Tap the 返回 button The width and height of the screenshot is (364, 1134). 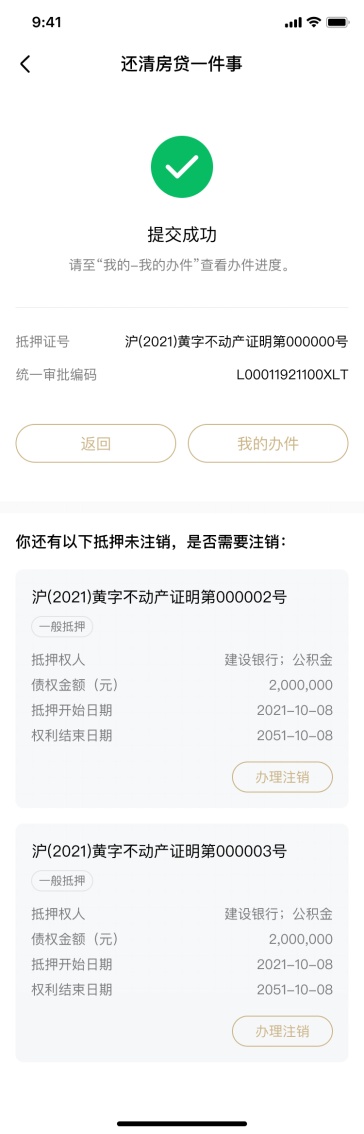pyautogui.click(x=96, y=443)
